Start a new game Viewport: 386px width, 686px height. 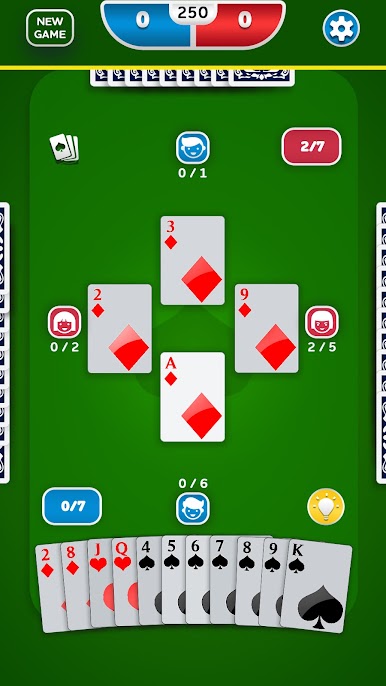(50, 28)
